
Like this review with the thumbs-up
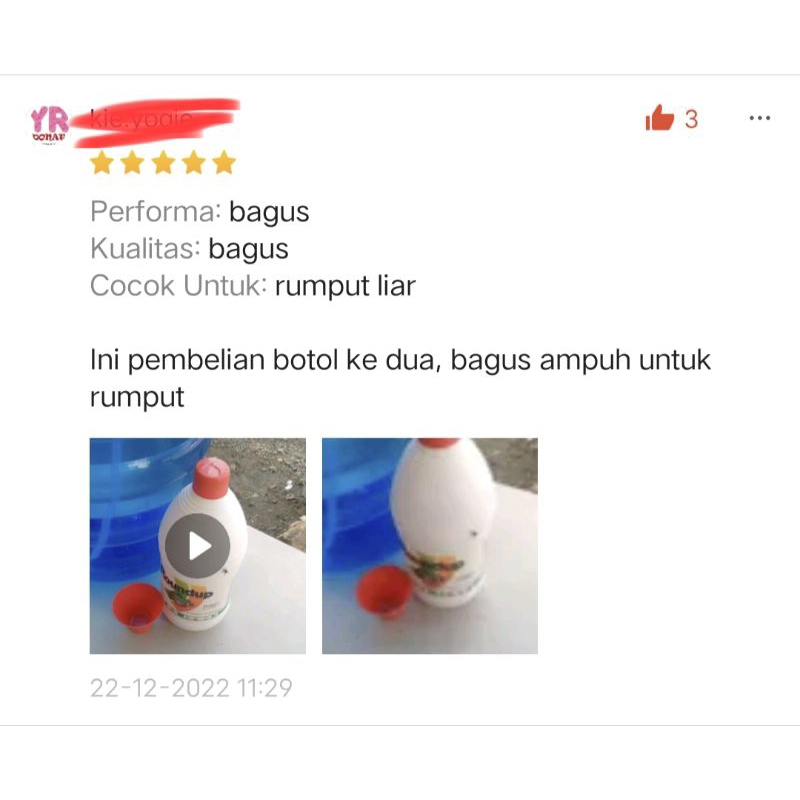660,120
